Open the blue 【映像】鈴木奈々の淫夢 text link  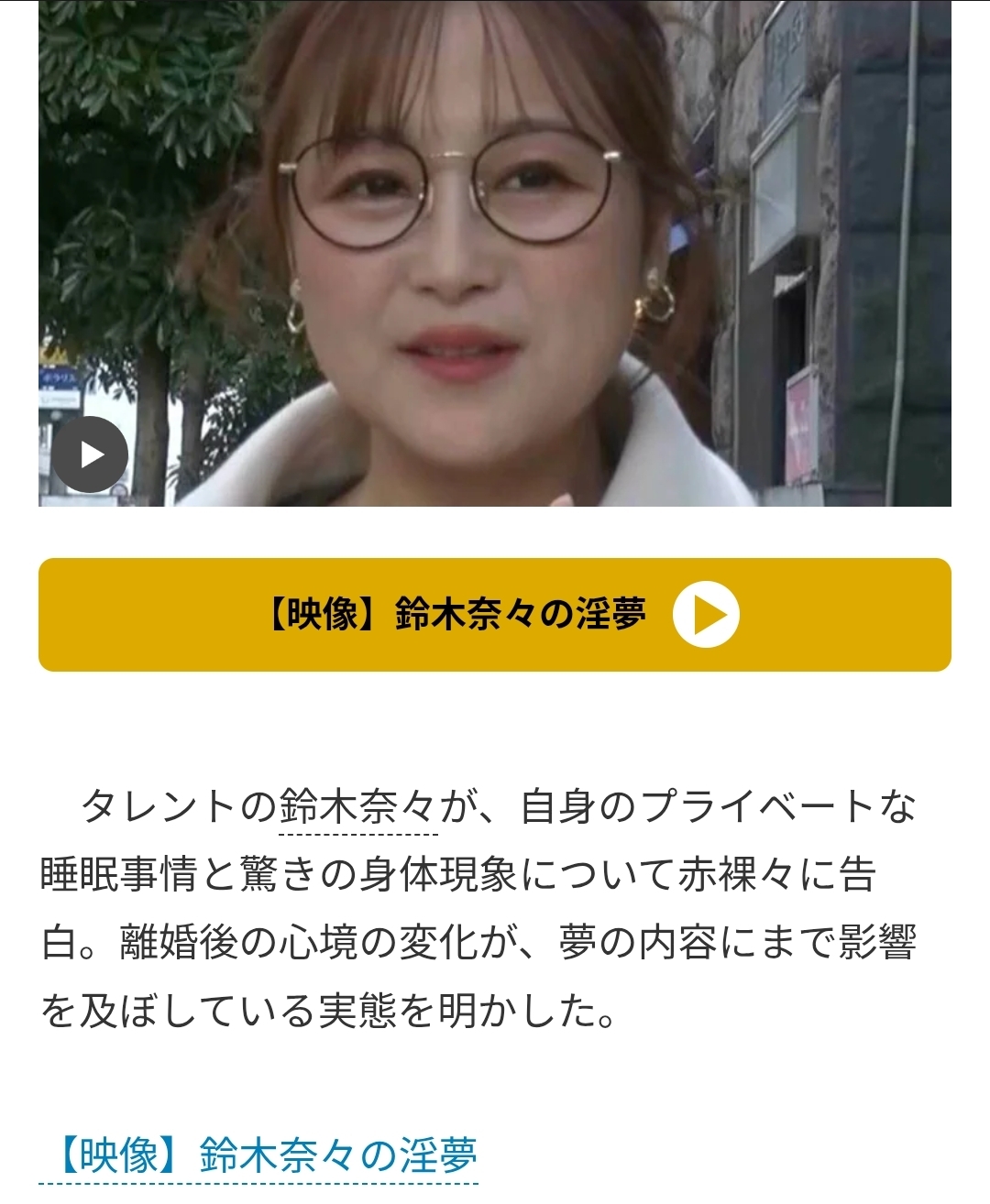click(267, 1155)
